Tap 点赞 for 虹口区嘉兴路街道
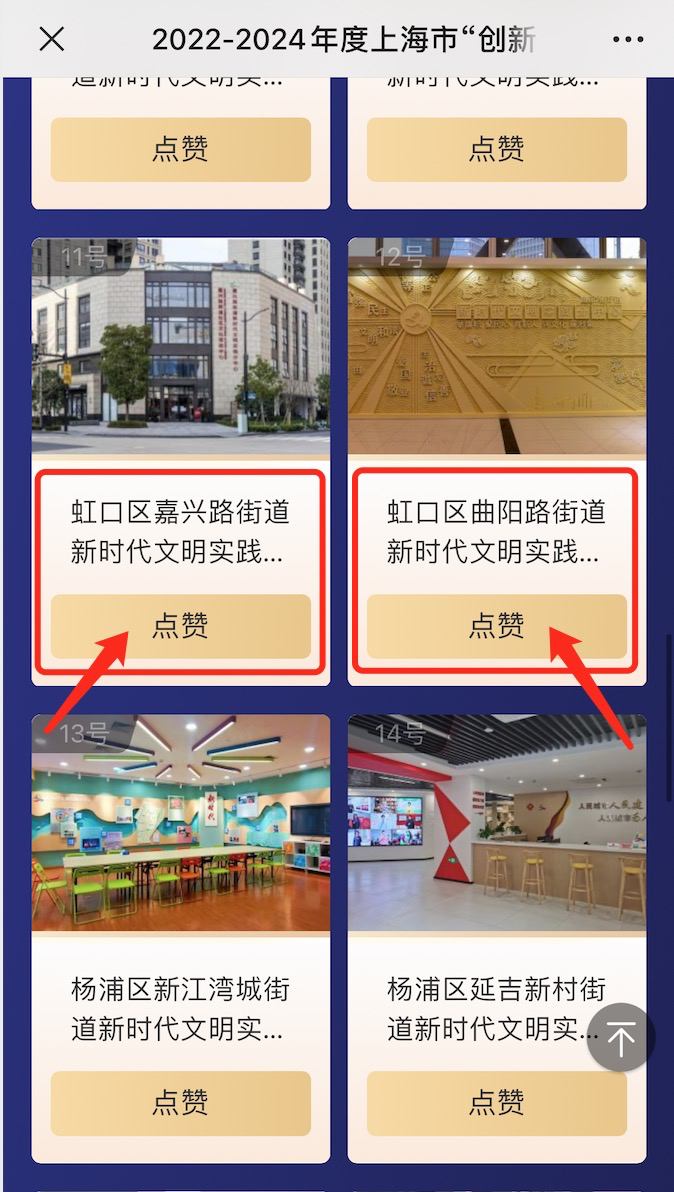Screen dimensions: 674x1192 click(x=181, y=626)
